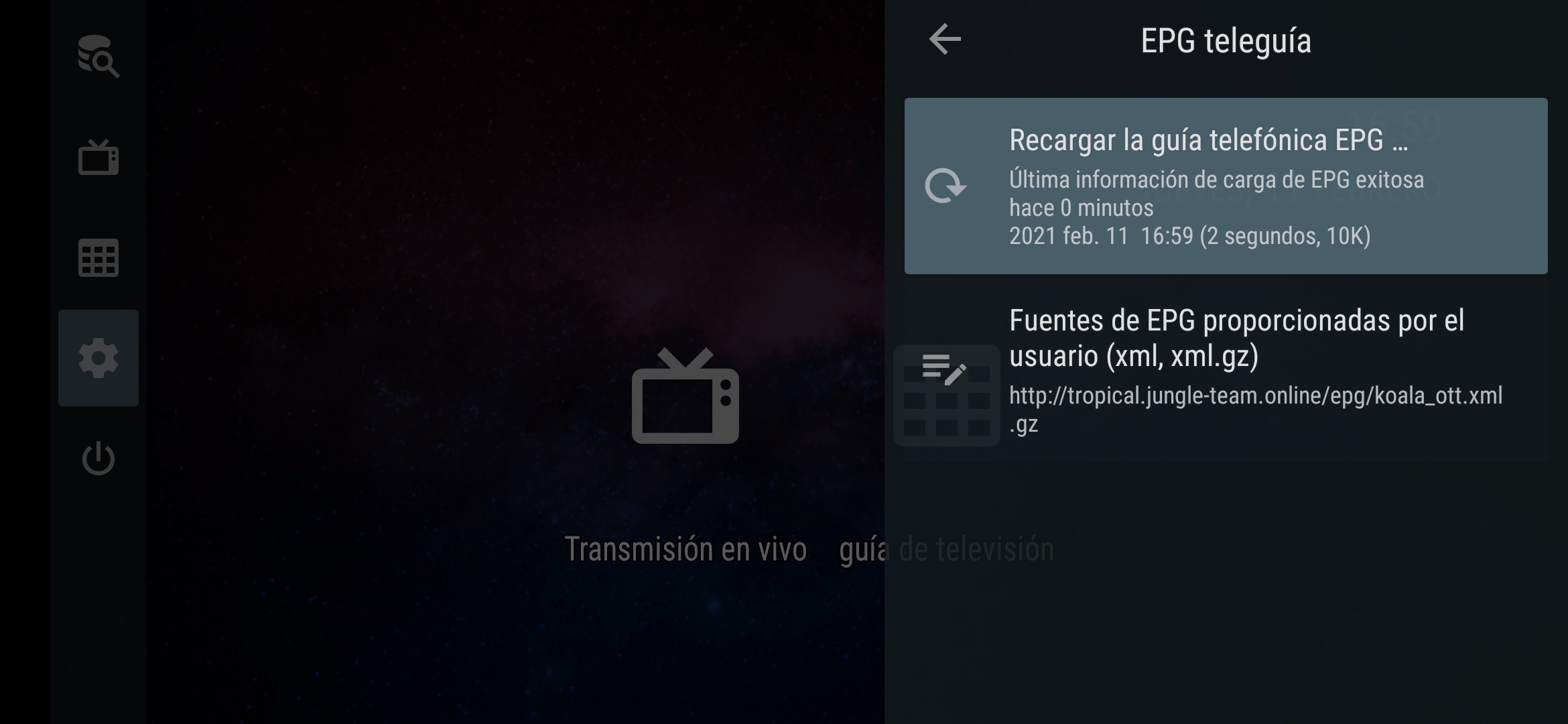Open the database search icon in sidebar
The height and width of the screenshot is (724, 1568).
pos(99,57)
